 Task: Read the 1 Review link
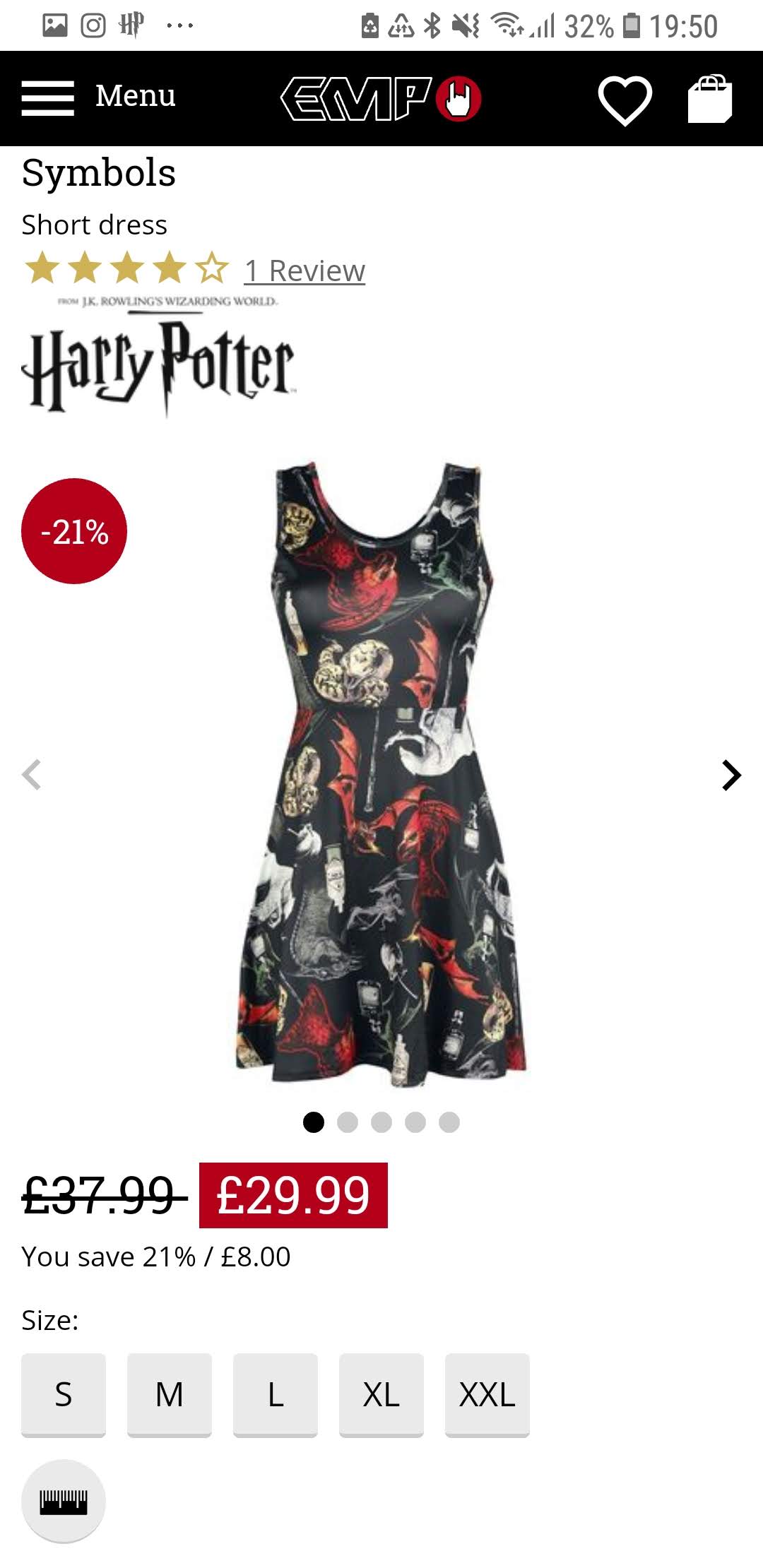(x=304, y=271)
